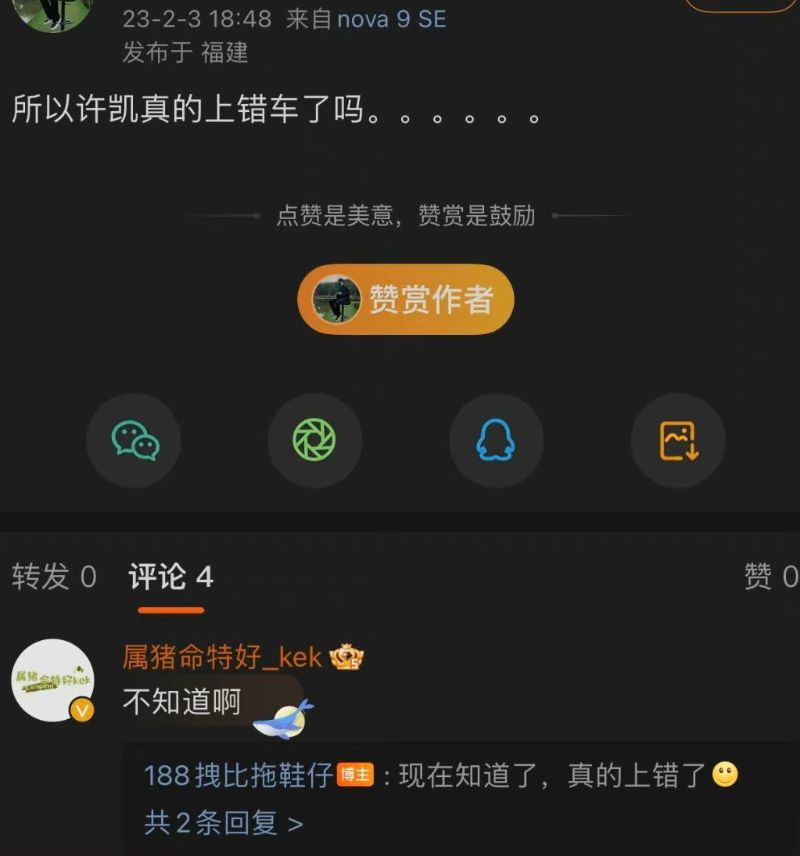Screen dimensions: 800x856
Task: Save the post as an image
Action: tap(678, 440)
